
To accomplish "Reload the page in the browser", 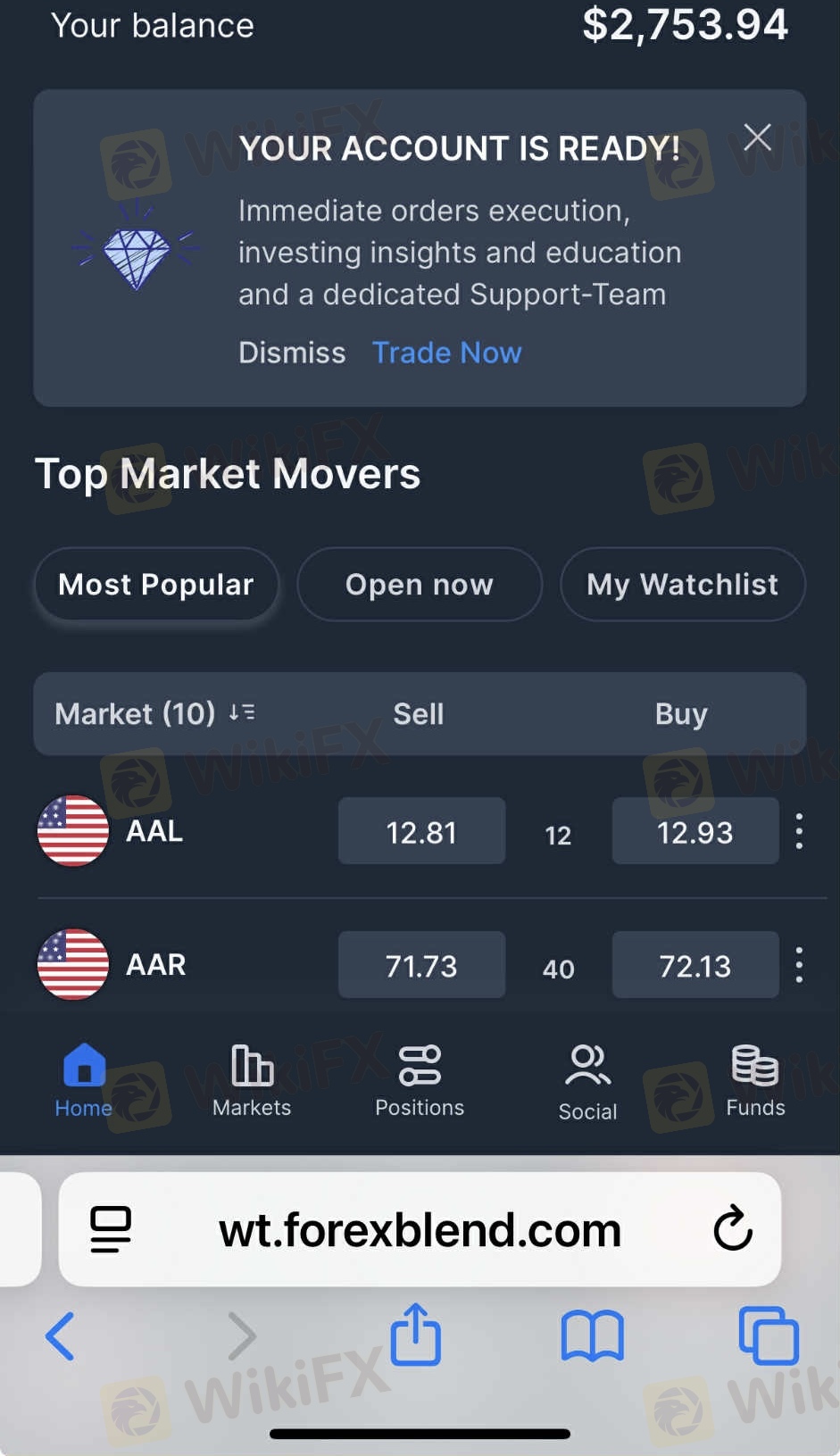I will (733, 1228).
